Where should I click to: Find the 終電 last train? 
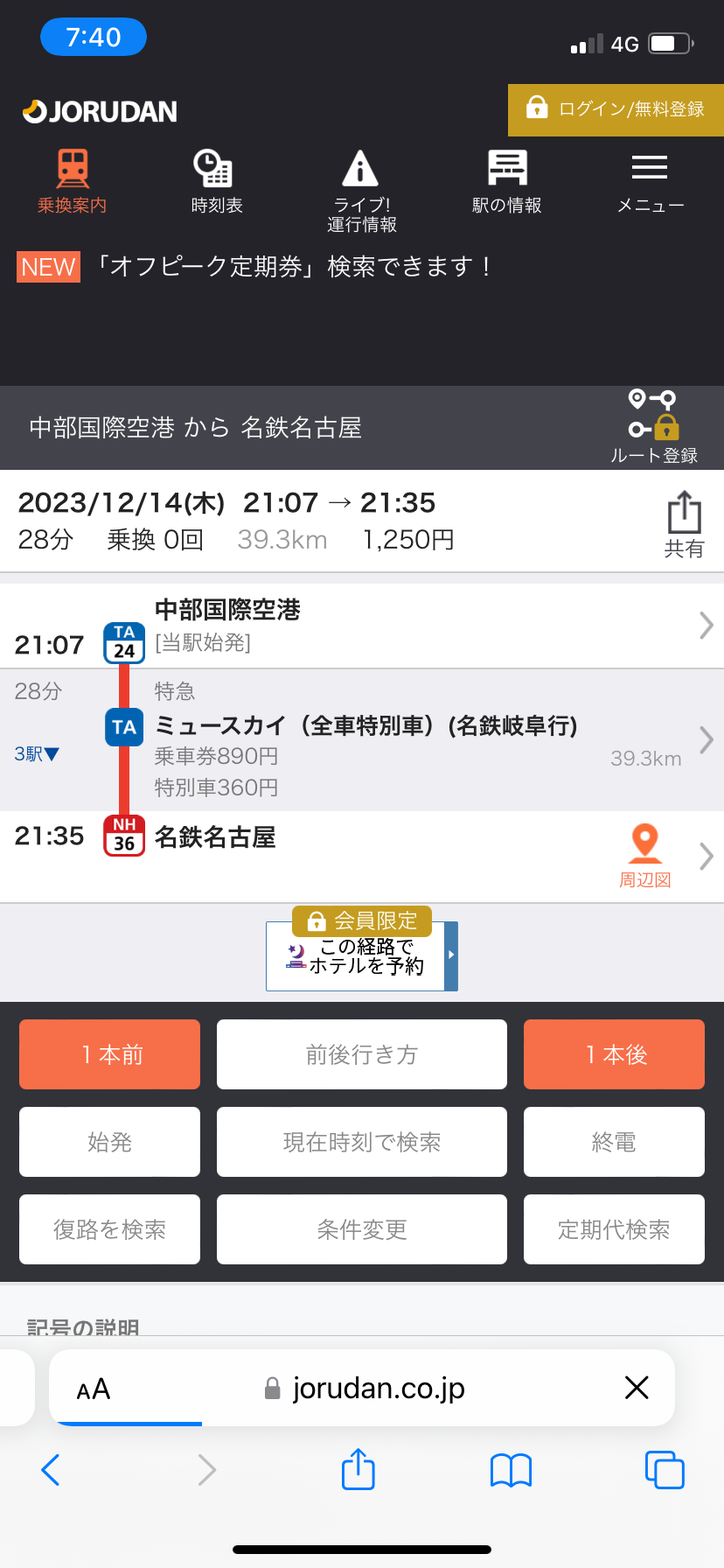click(614, 1142)
